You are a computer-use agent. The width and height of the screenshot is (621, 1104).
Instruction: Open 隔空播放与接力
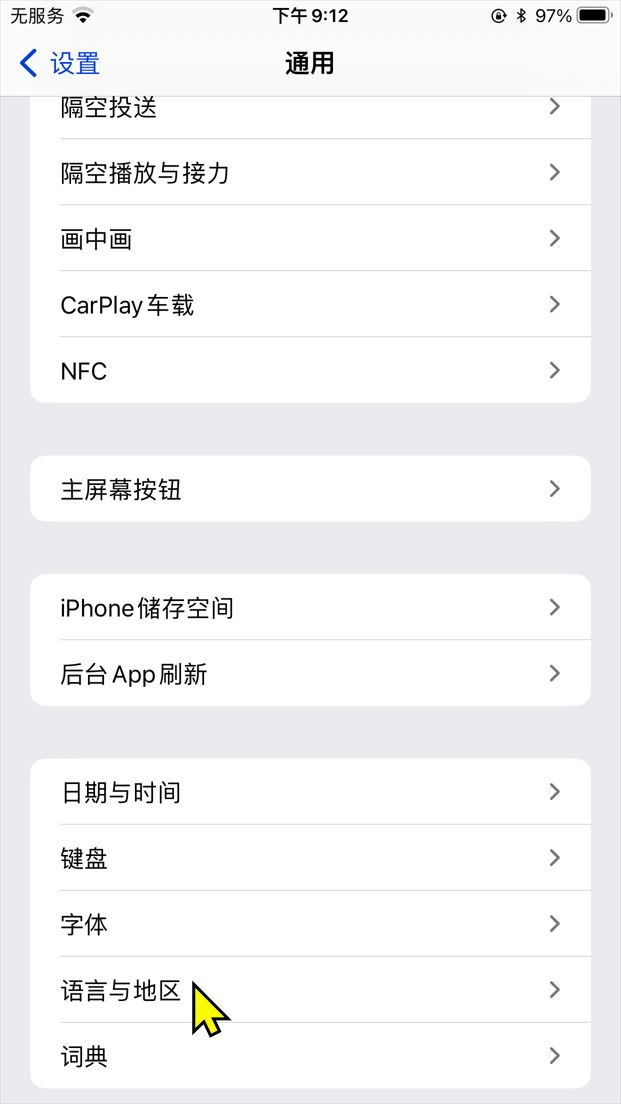pos(310,173)
